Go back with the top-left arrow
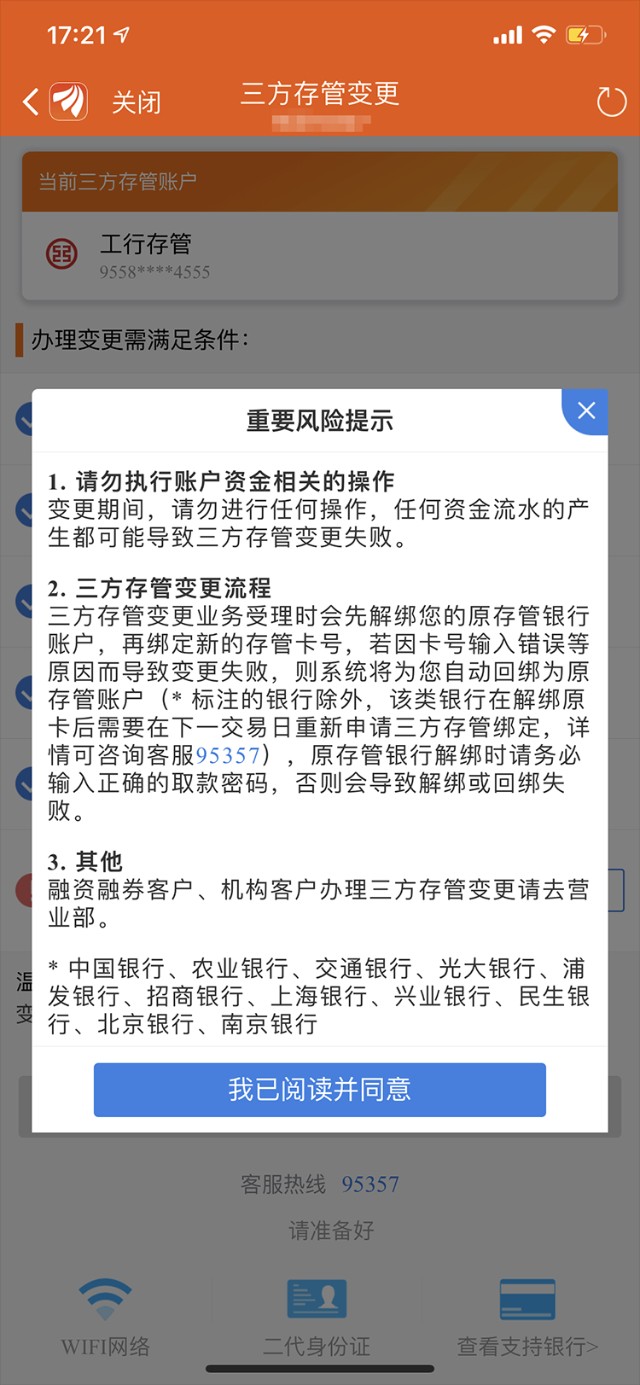The height and width of the screenshot is (1385, 640). coord(31,101)
